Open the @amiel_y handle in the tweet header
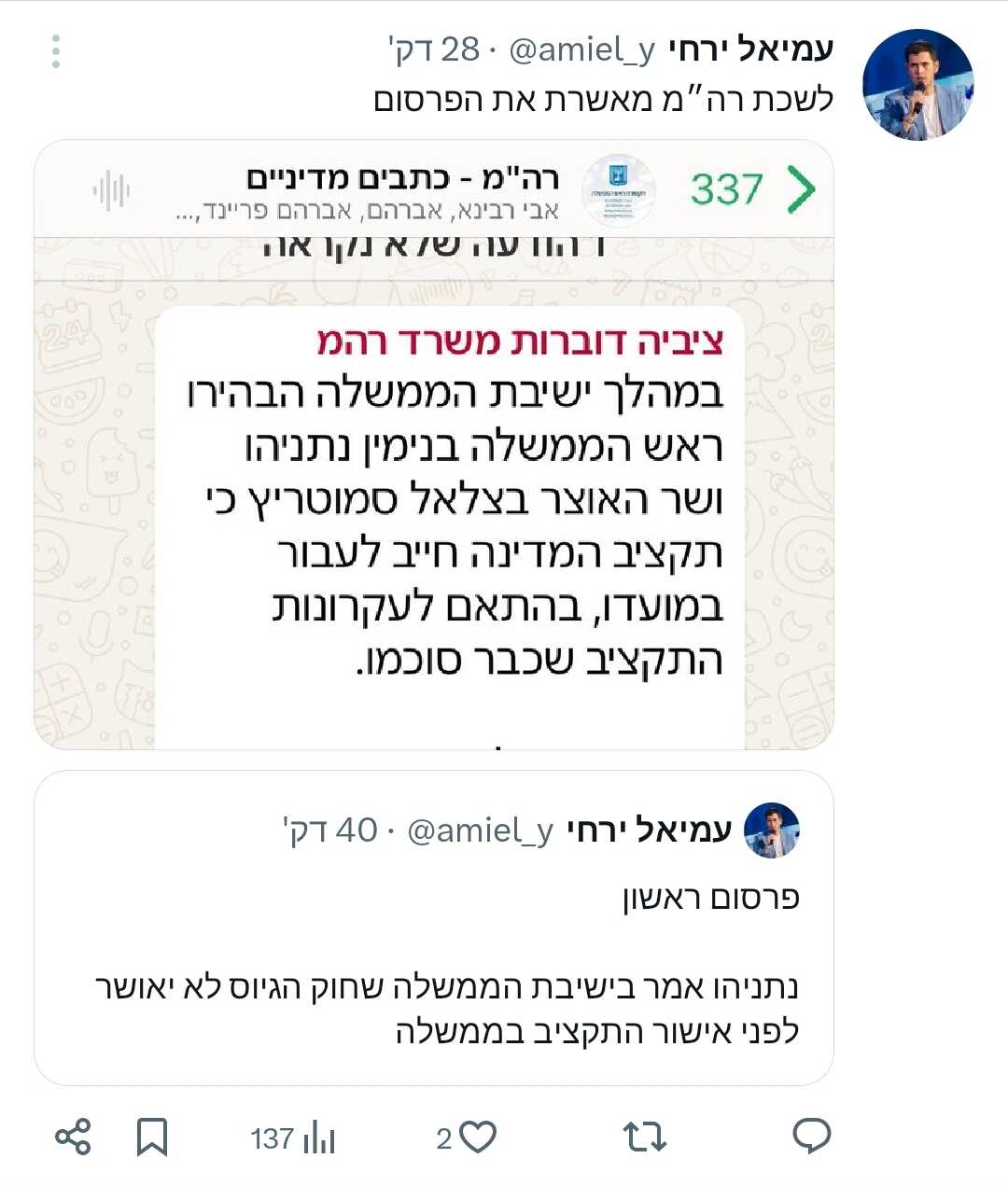Viewport: 1008px width, 1186px height. pos(582,49)
